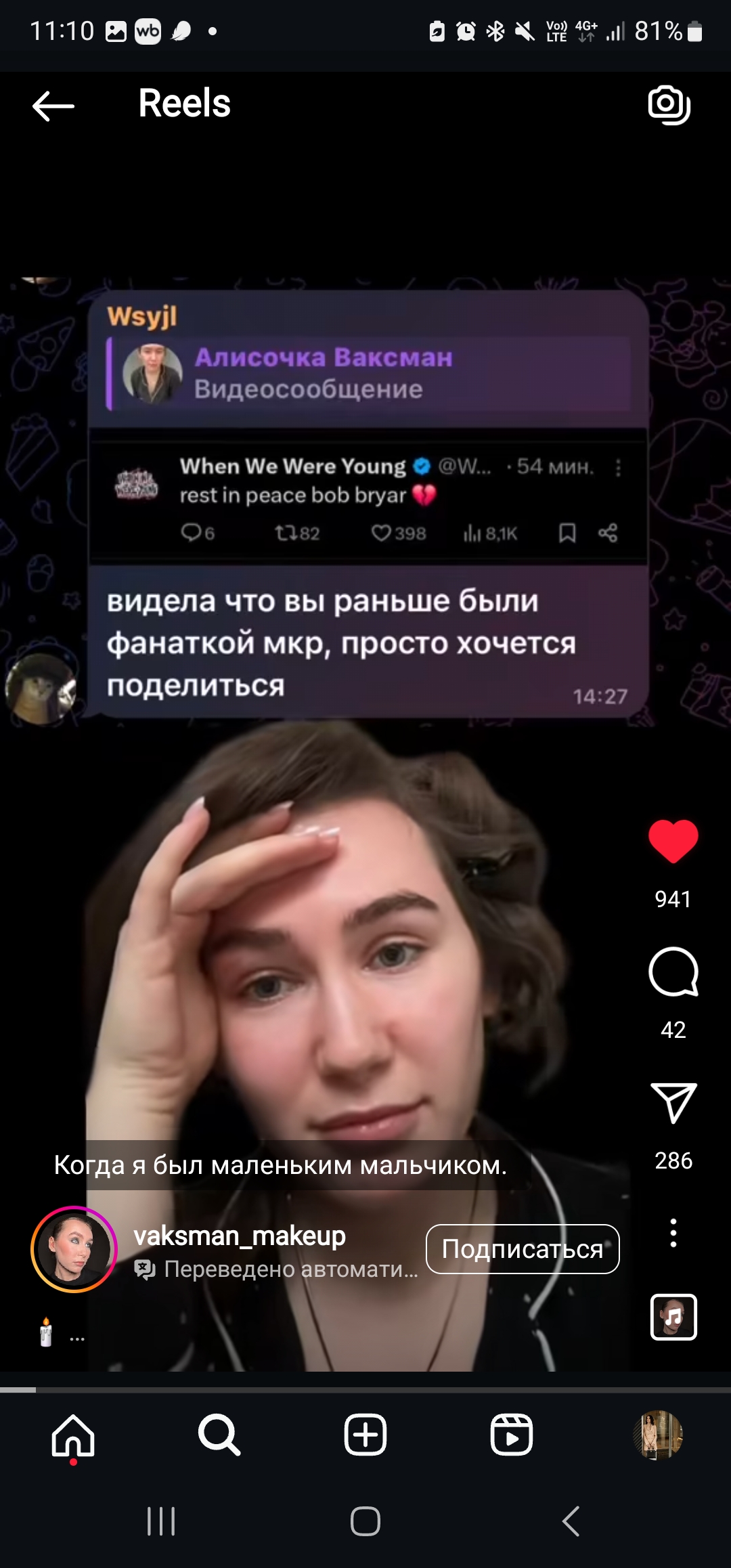Expand the reel caption with the candle emoji
This screenshot has width=731, height=1568.
61,1332
